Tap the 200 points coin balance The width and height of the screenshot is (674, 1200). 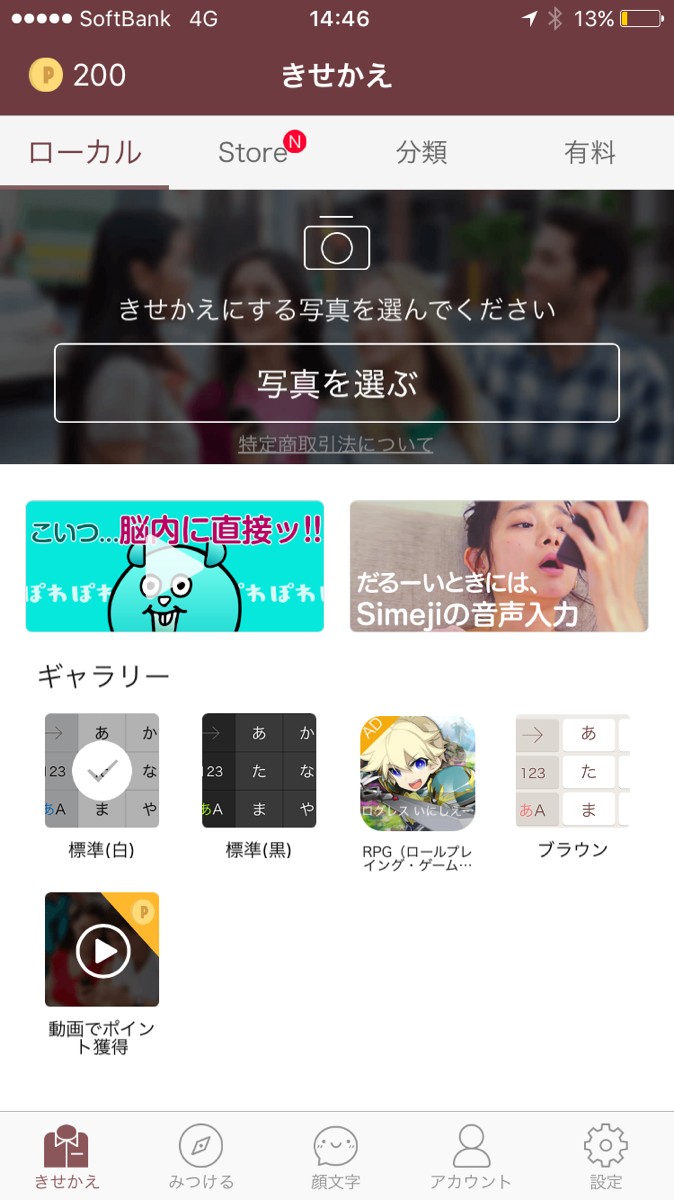pyautogui.click(x=78, y=75)
